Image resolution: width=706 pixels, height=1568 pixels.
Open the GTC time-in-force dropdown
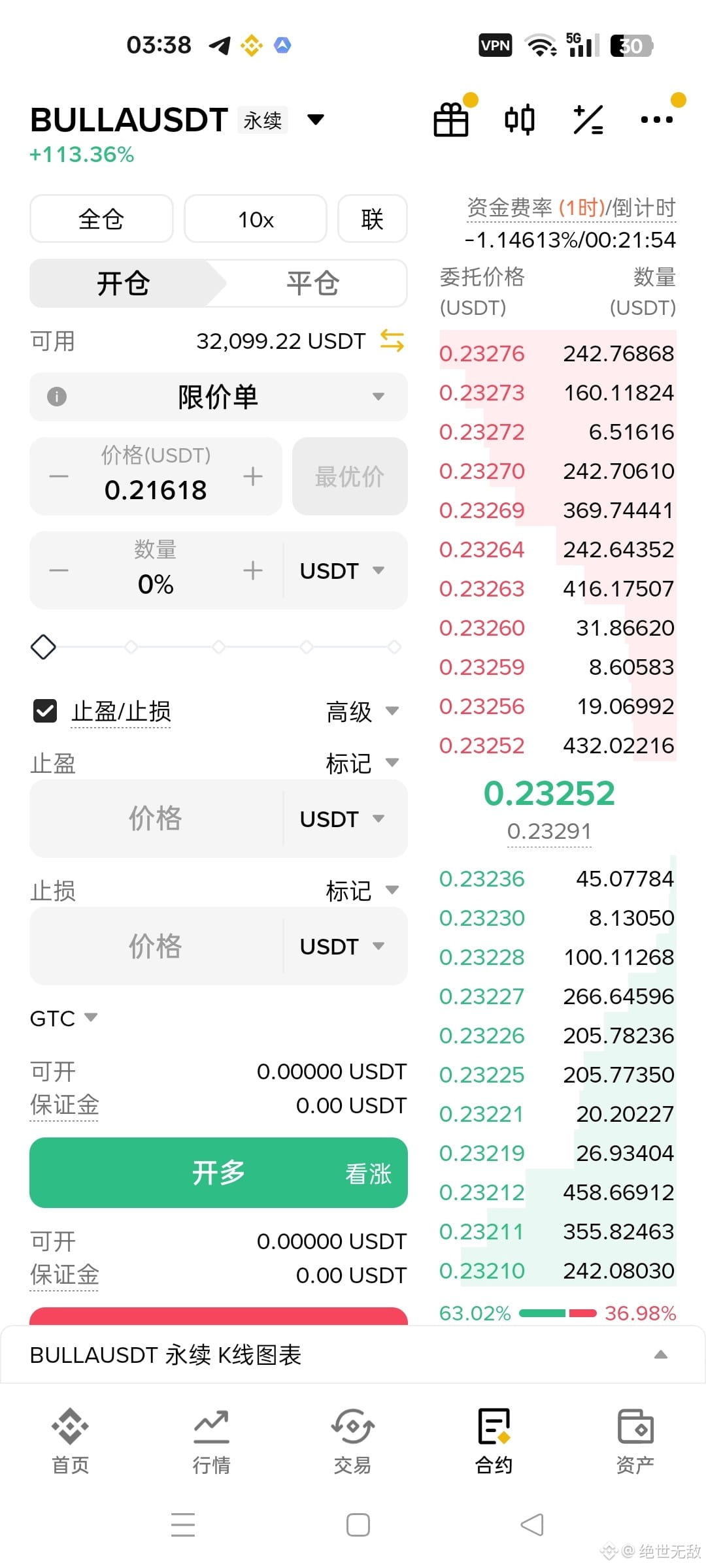click(x=63, y=1018)
